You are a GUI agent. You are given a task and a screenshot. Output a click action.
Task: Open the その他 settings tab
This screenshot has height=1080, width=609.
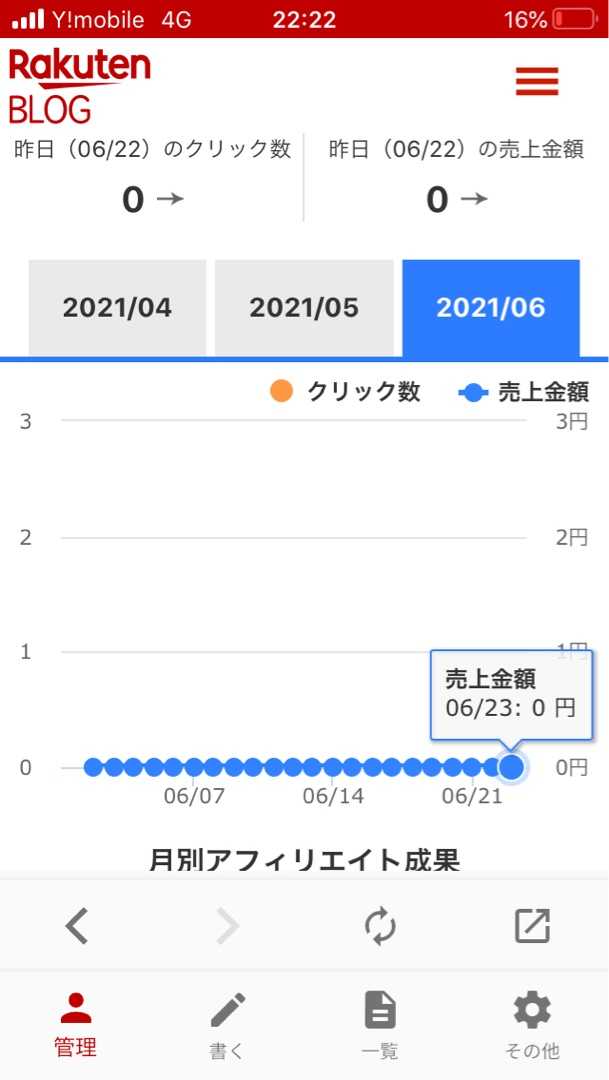(x=532, y=1025)
